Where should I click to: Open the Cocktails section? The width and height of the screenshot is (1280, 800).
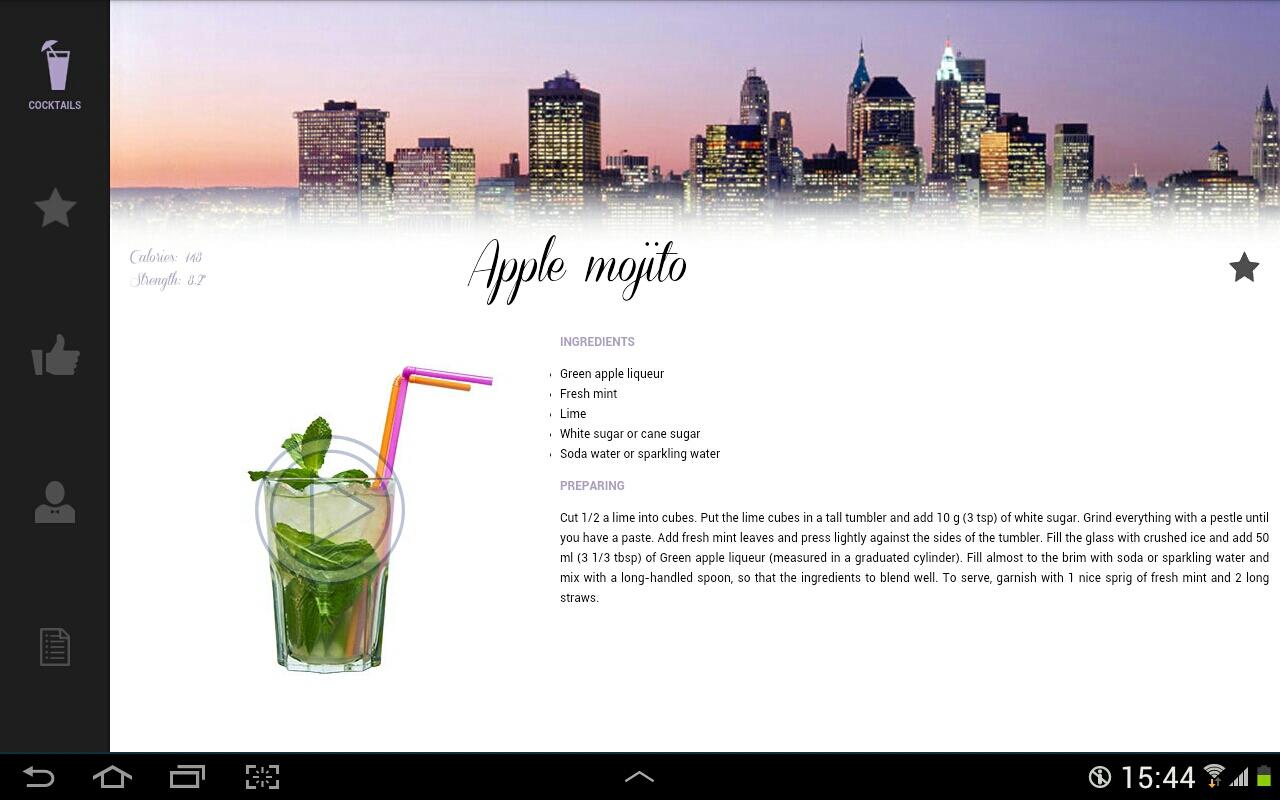click(55, 75)
